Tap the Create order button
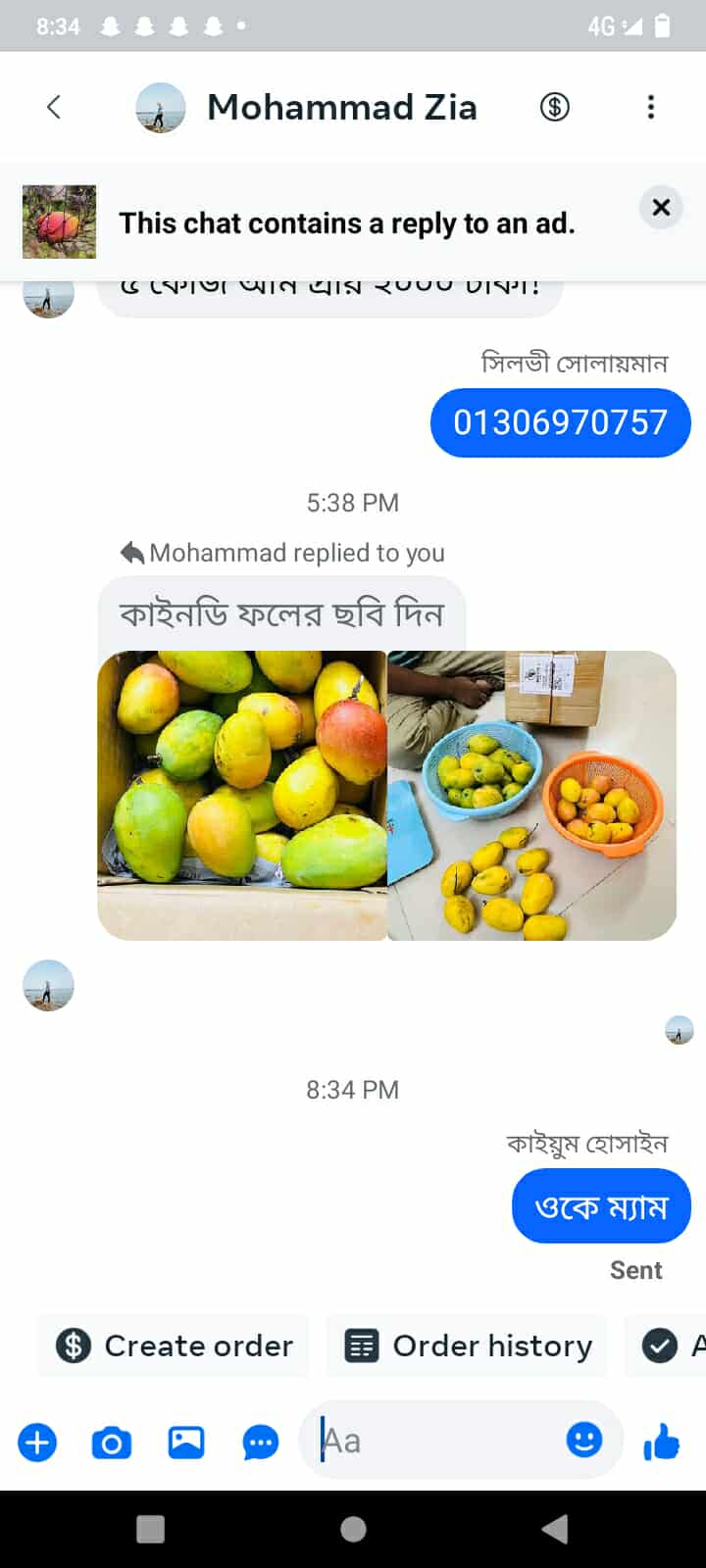Screen dimensions: 706x1568 click(175, 1346)
